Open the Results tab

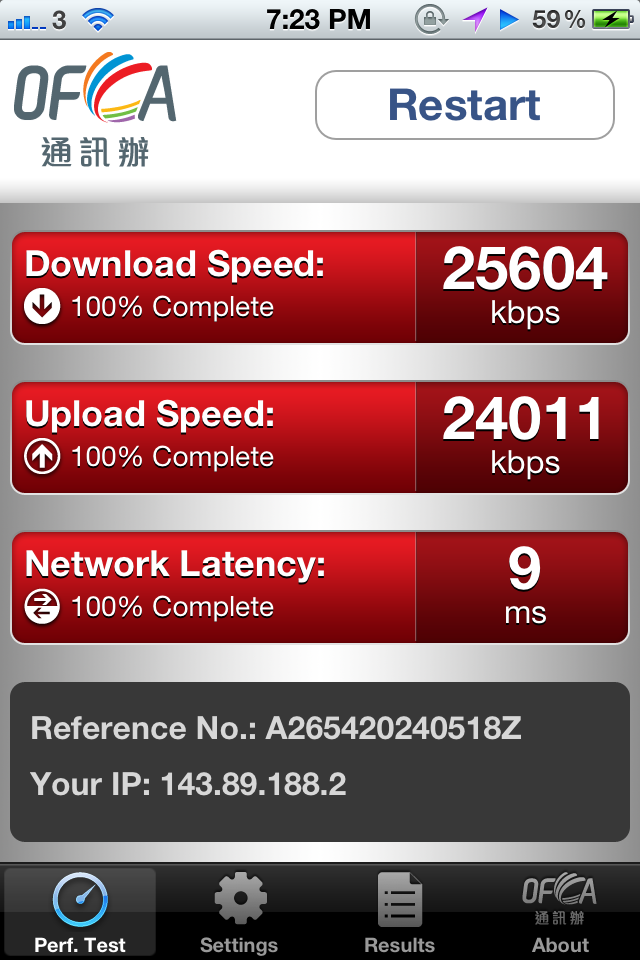coord(399,912)
